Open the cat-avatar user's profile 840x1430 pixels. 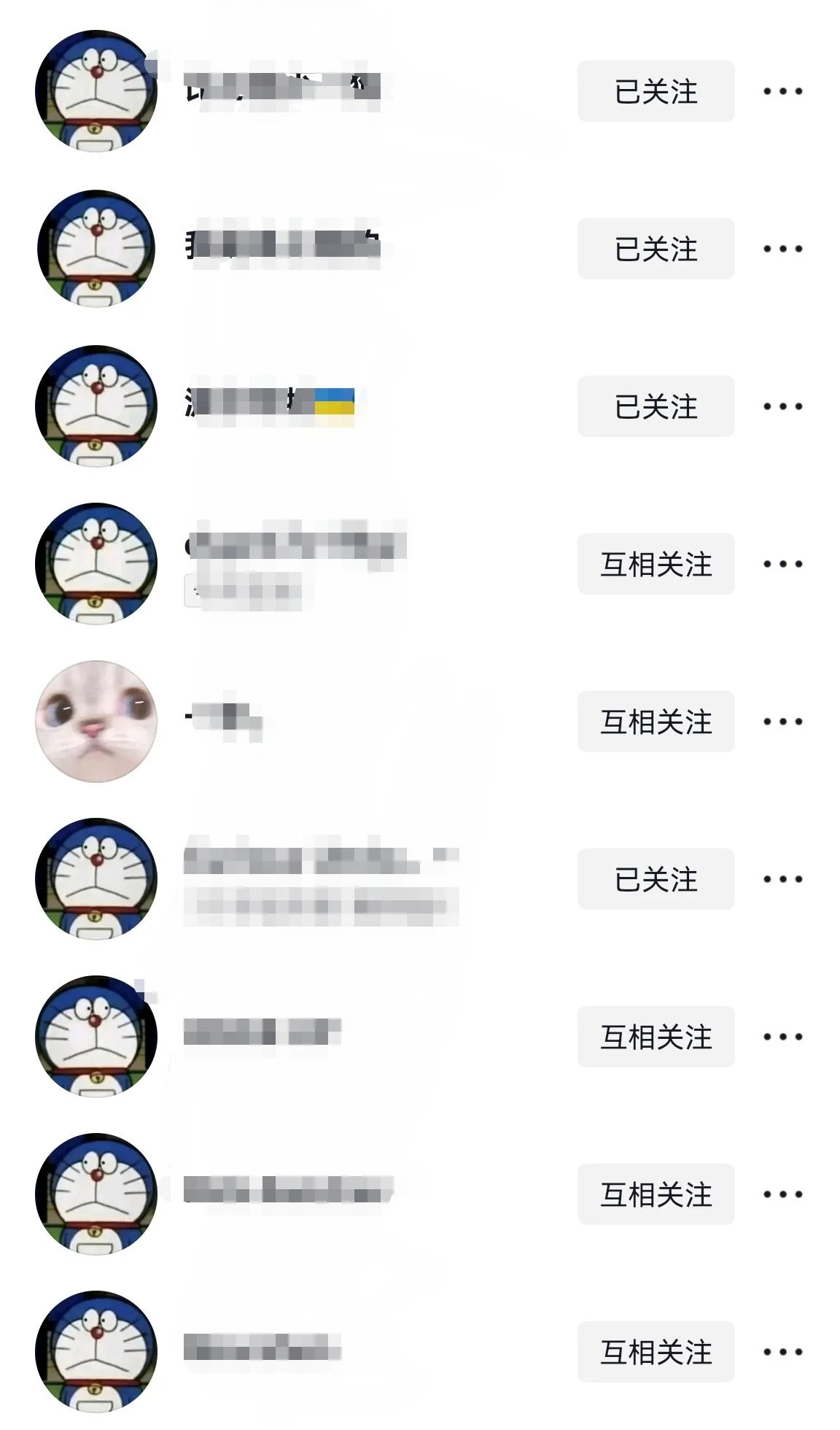point(96,721)
